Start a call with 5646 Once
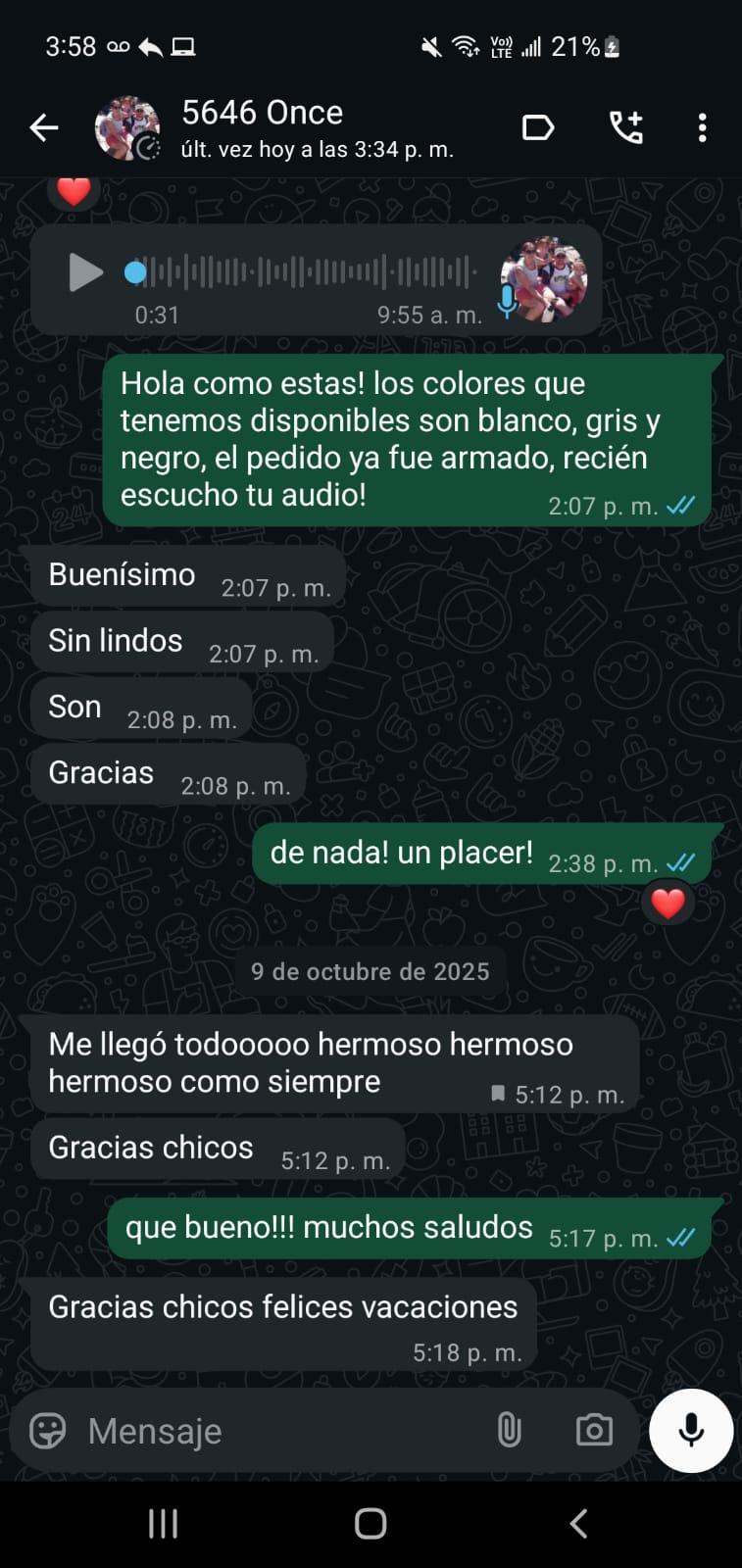Image resolution: width=742 pixels, height=1568 pixels. click(626, 127)
